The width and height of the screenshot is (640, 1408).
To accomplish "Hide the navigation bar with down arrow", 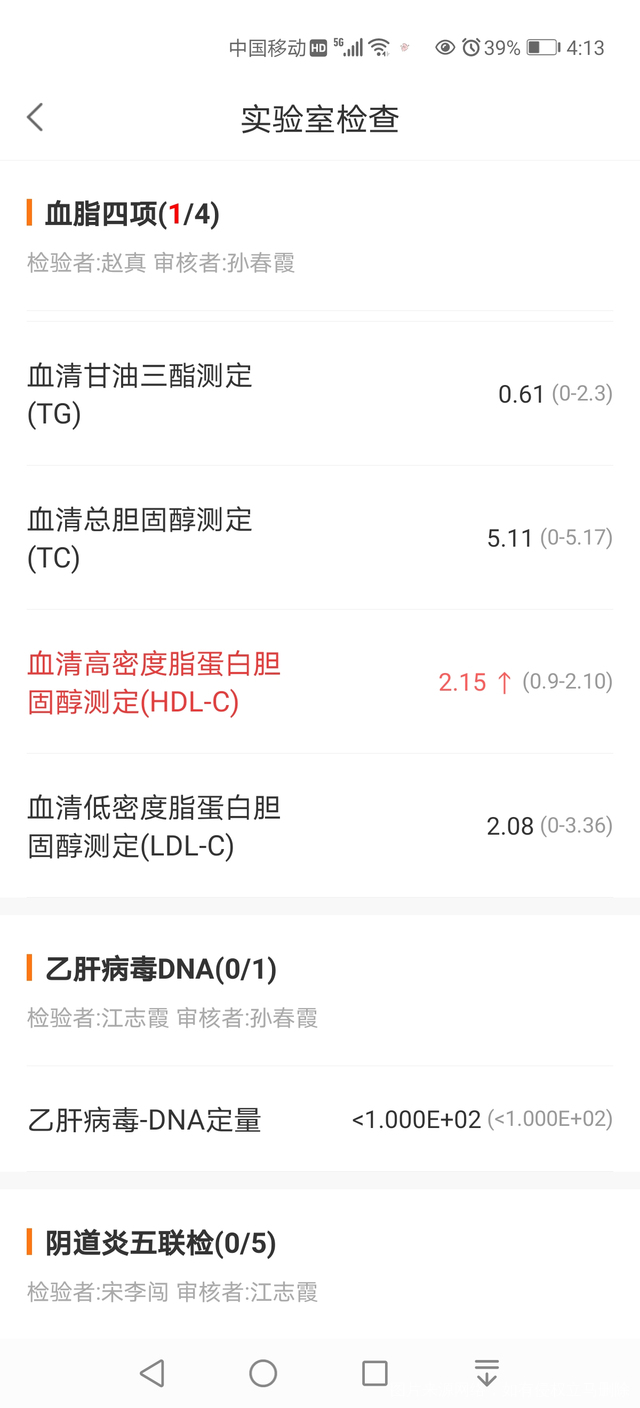I will tap(487, 1373).
